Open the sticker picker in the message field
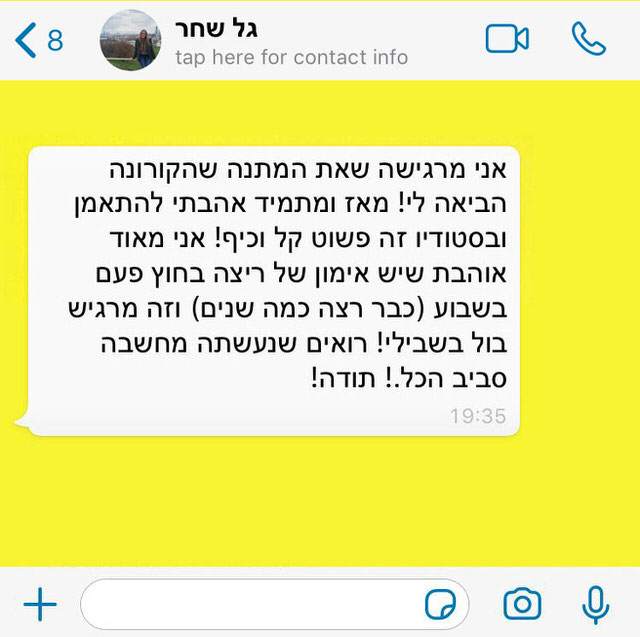This screenshot has height=637, width=640. click(441, 604)
